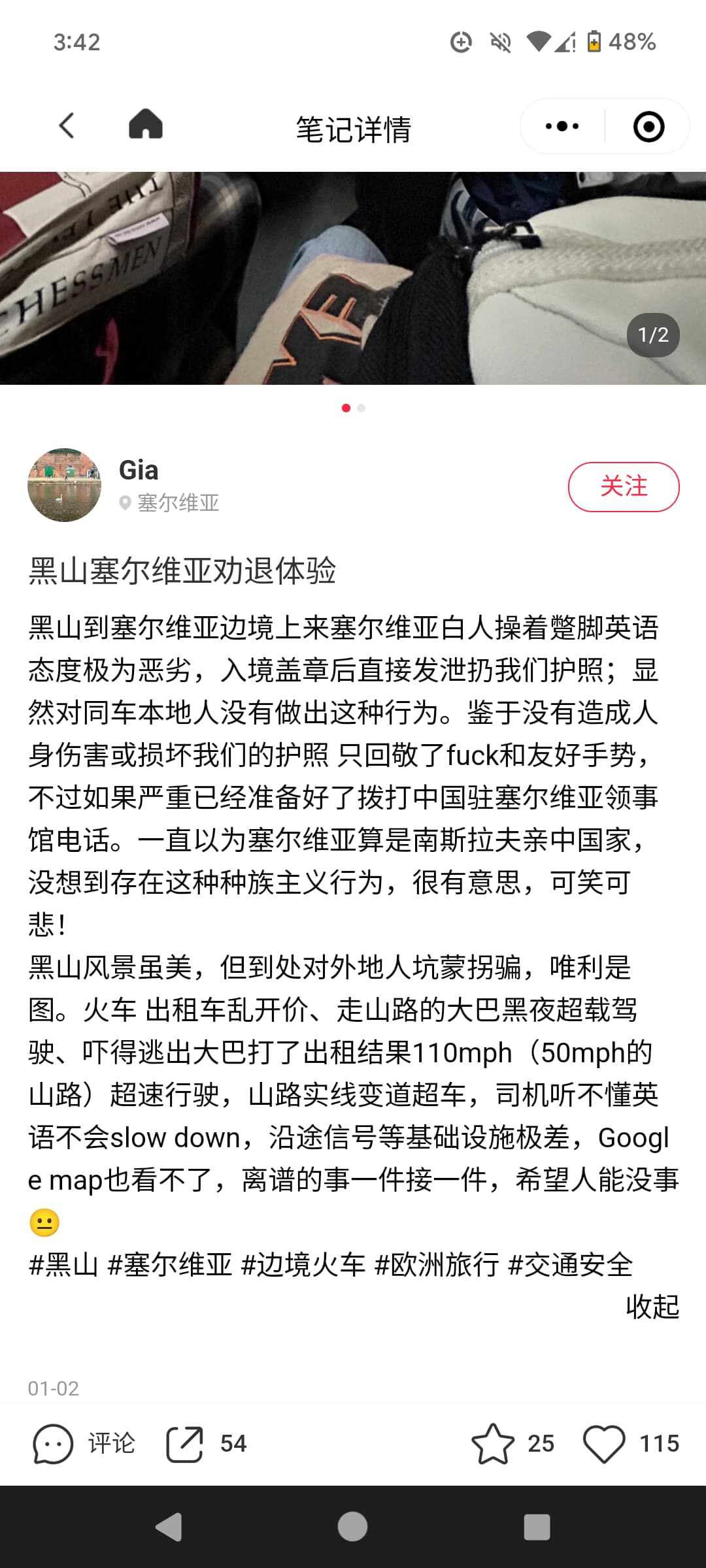706x1568 pixels.
Task: Open the #黑山 hashtag
Action: tap(63, 1265)
